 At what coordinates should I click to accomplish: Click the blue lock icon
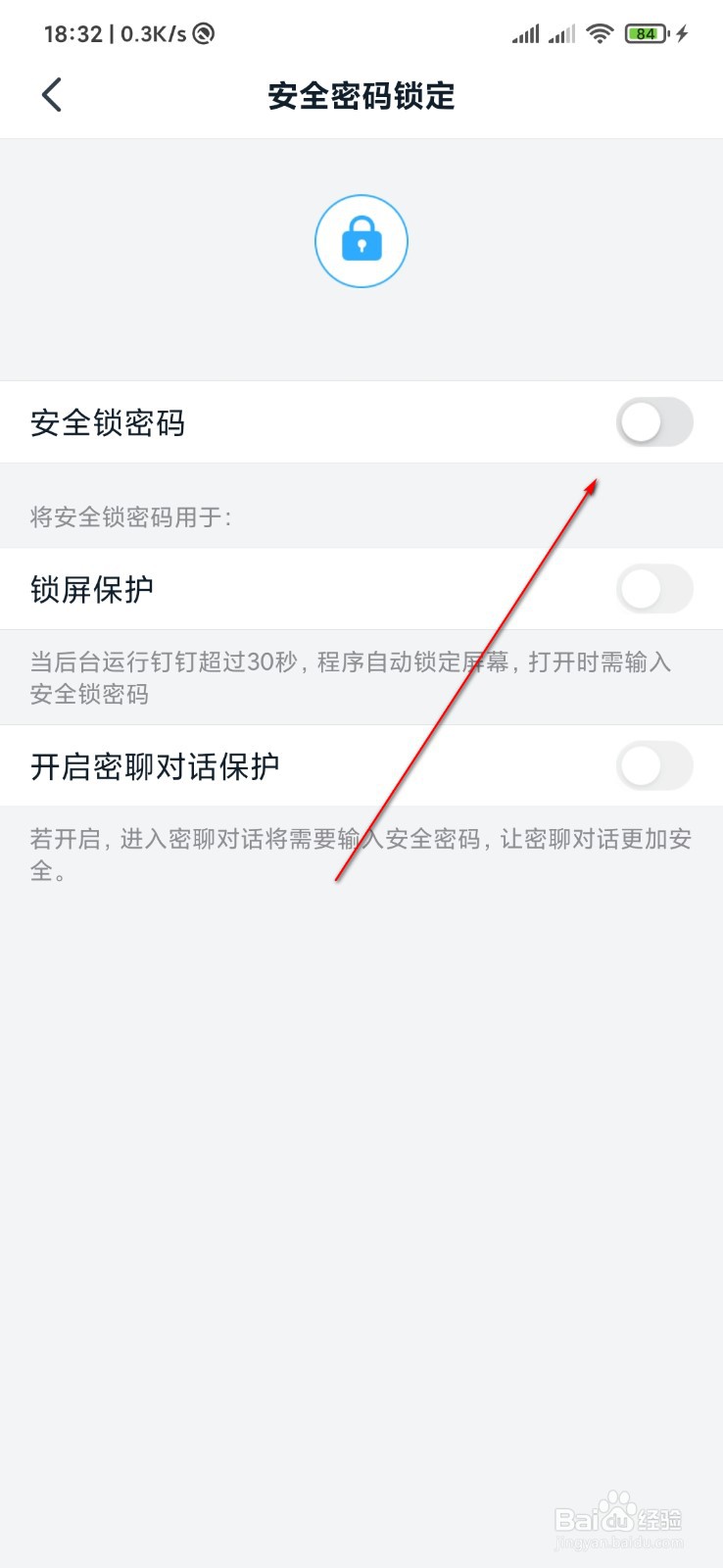(361, 240)
